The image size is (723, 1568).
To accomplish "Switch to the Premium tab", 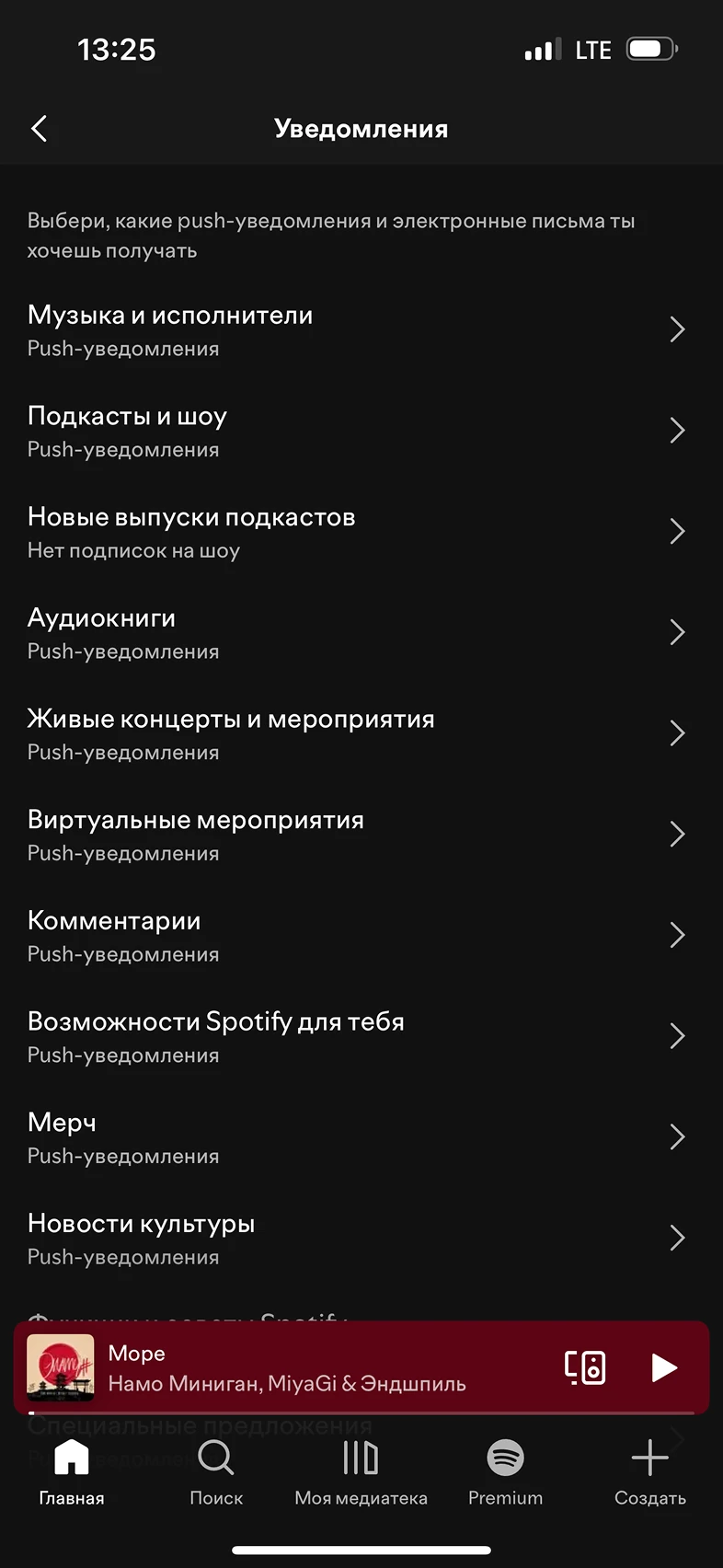I will 505,1472.
